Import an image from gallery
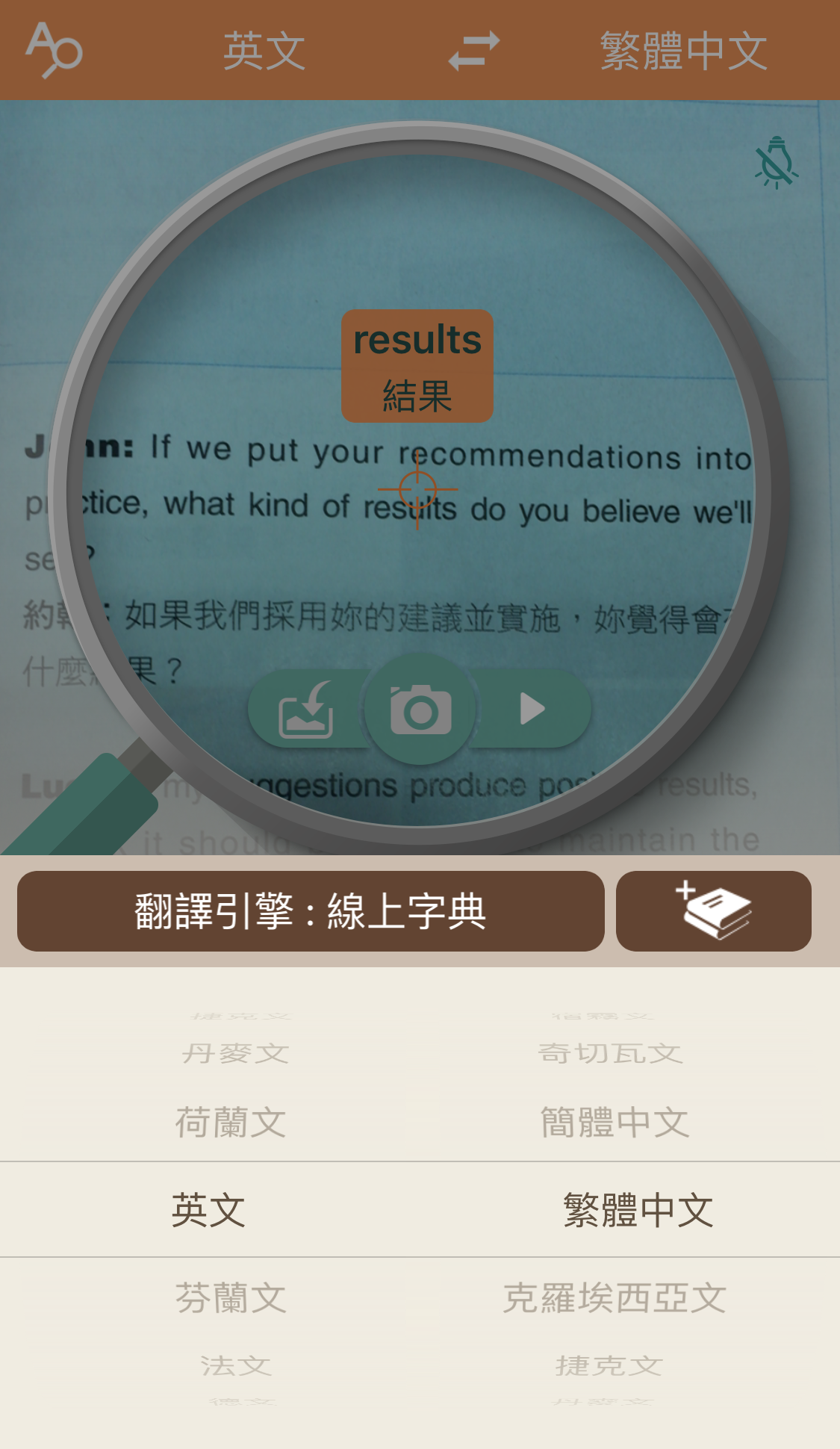 (306, 710)
